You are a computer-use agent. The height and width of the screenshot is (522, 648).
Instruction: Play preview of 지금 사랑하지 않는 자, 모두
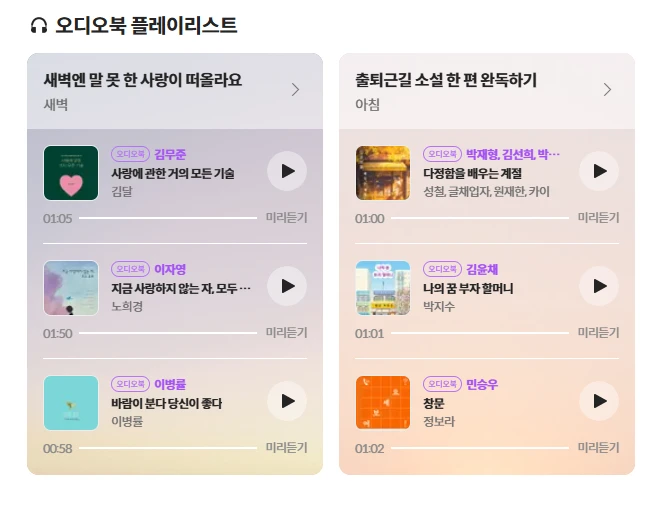pyautogui.click(x=287, y=287)
